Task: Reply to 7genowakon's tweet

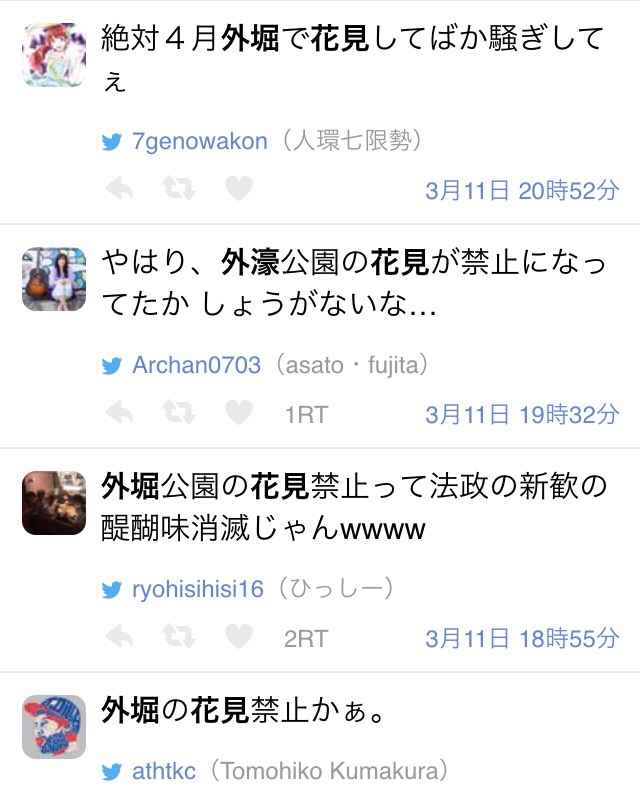Action: coord(119,189)
